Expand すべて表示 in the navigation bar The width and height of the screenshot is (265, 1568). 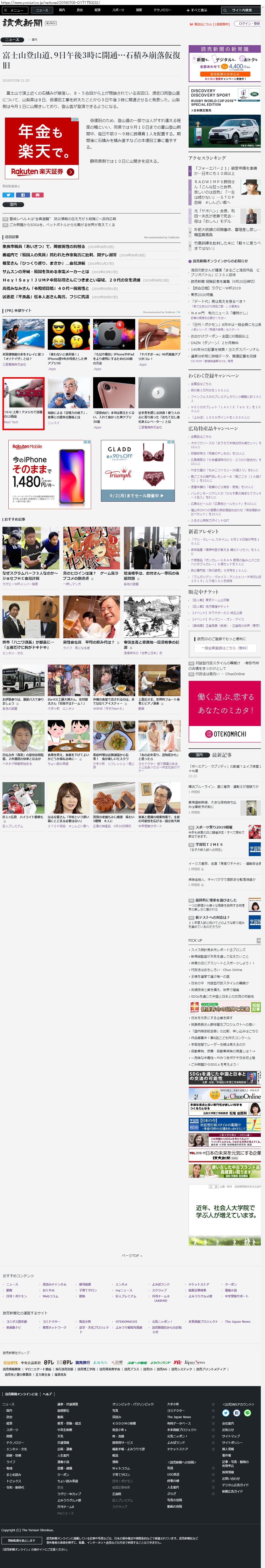point(198,10)
